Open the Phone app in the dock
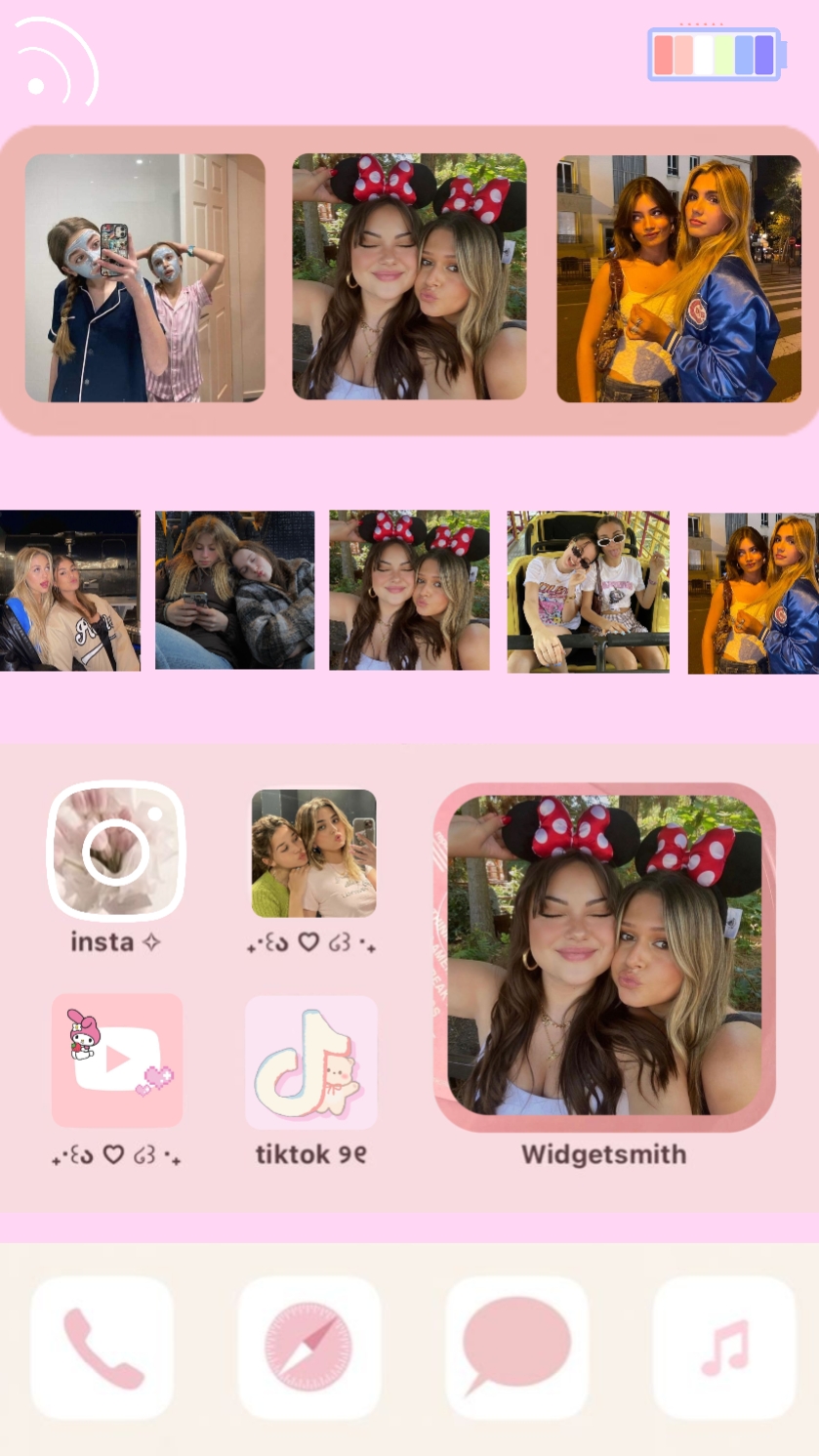 102,1348
